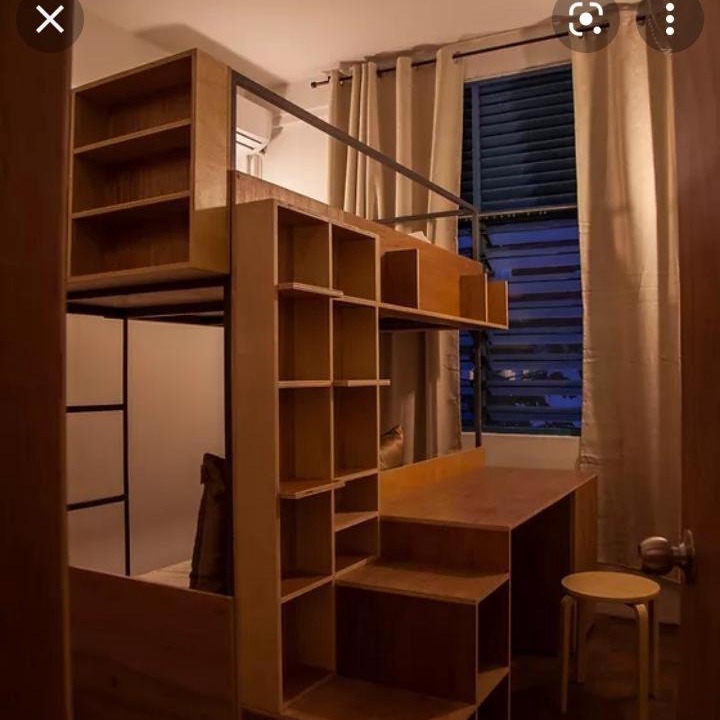
Task: Close the image viewer
Action: click(49, 19)
